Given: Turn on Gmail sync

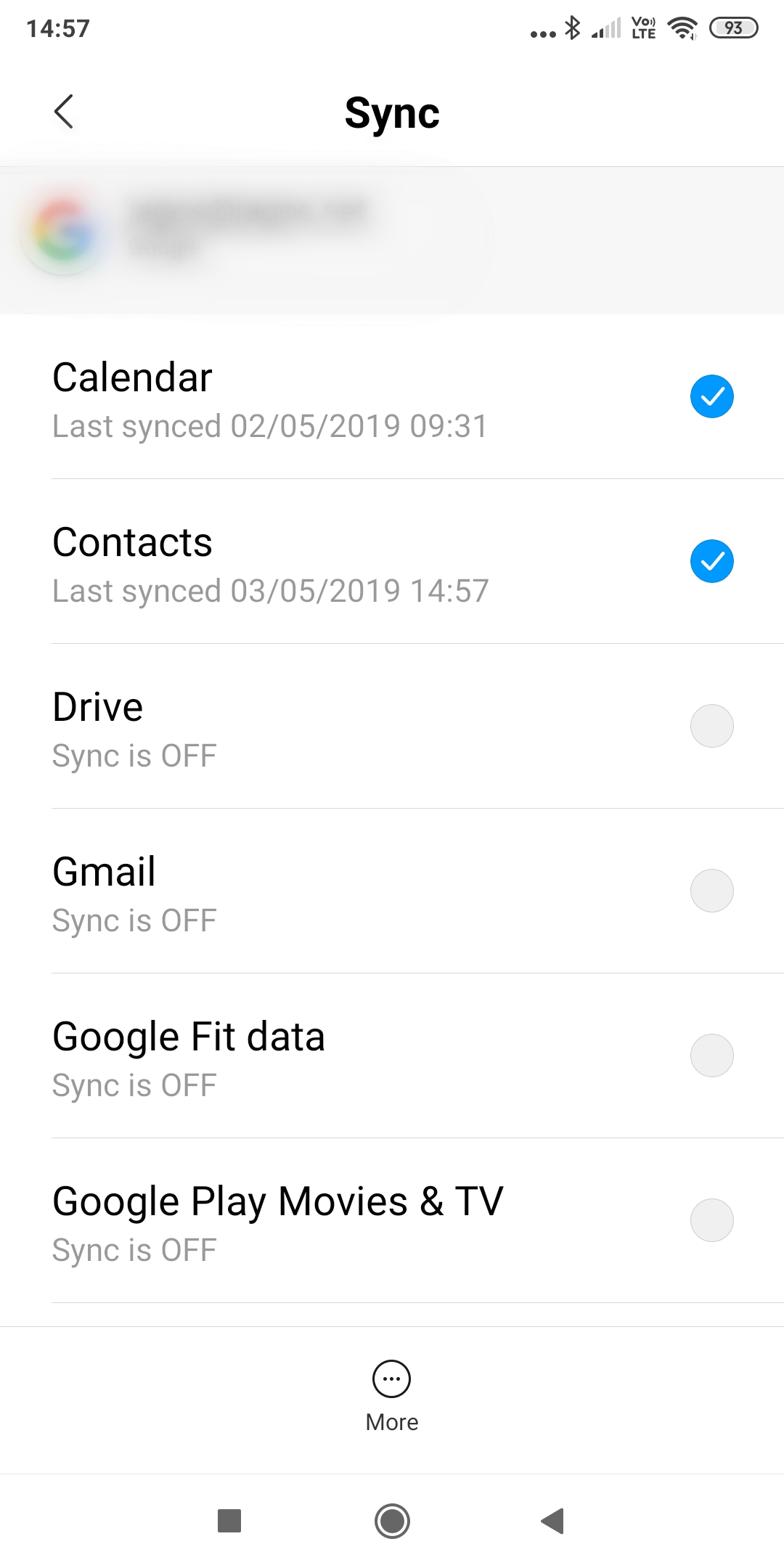Looking at the screenshot, I should point(711,891).
